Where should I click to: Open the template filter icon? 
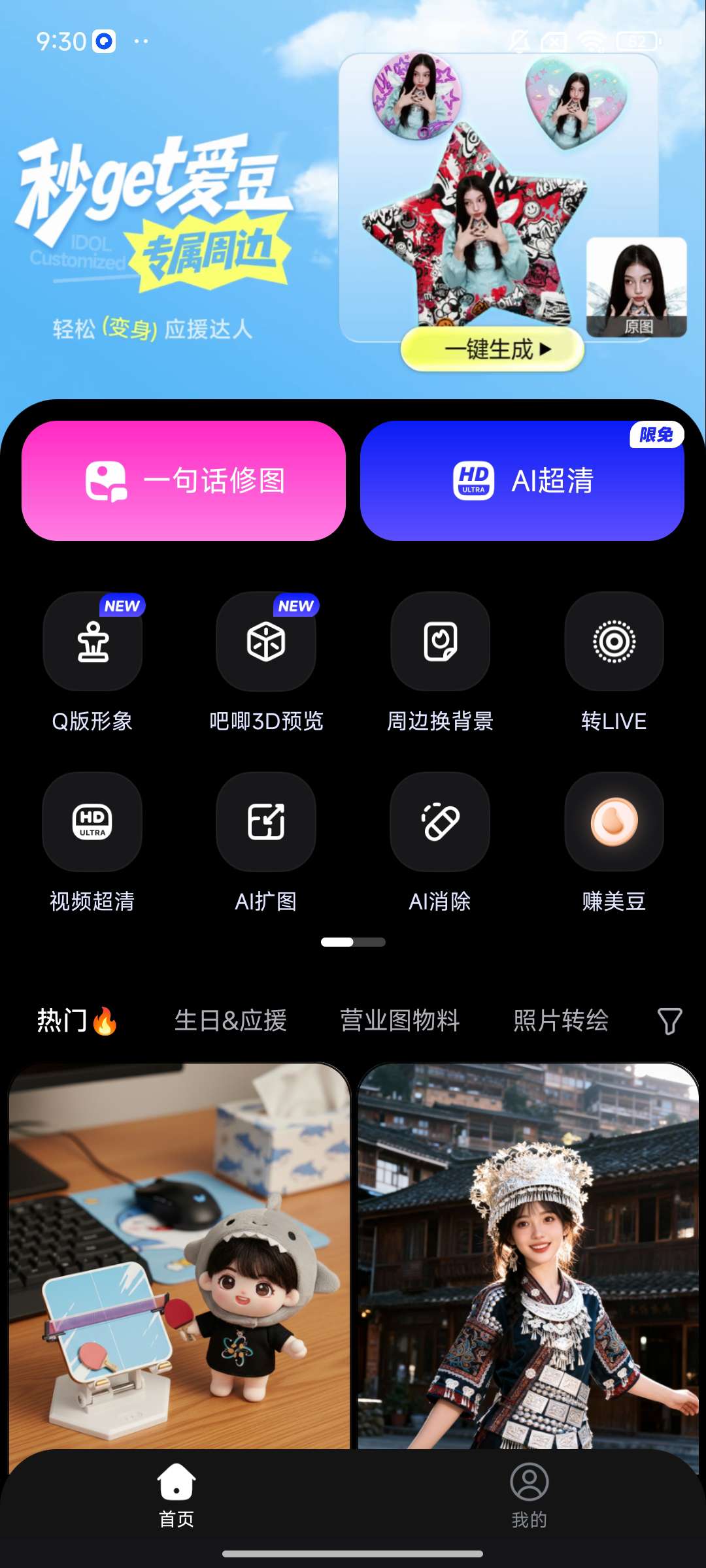coord(669,1021)
